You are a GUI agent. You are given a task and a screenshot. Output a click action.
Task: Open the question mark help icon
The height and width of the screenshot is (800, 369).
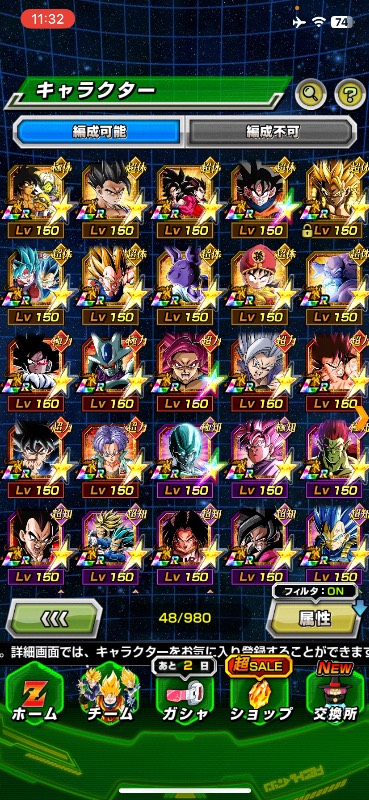point(350,94)
